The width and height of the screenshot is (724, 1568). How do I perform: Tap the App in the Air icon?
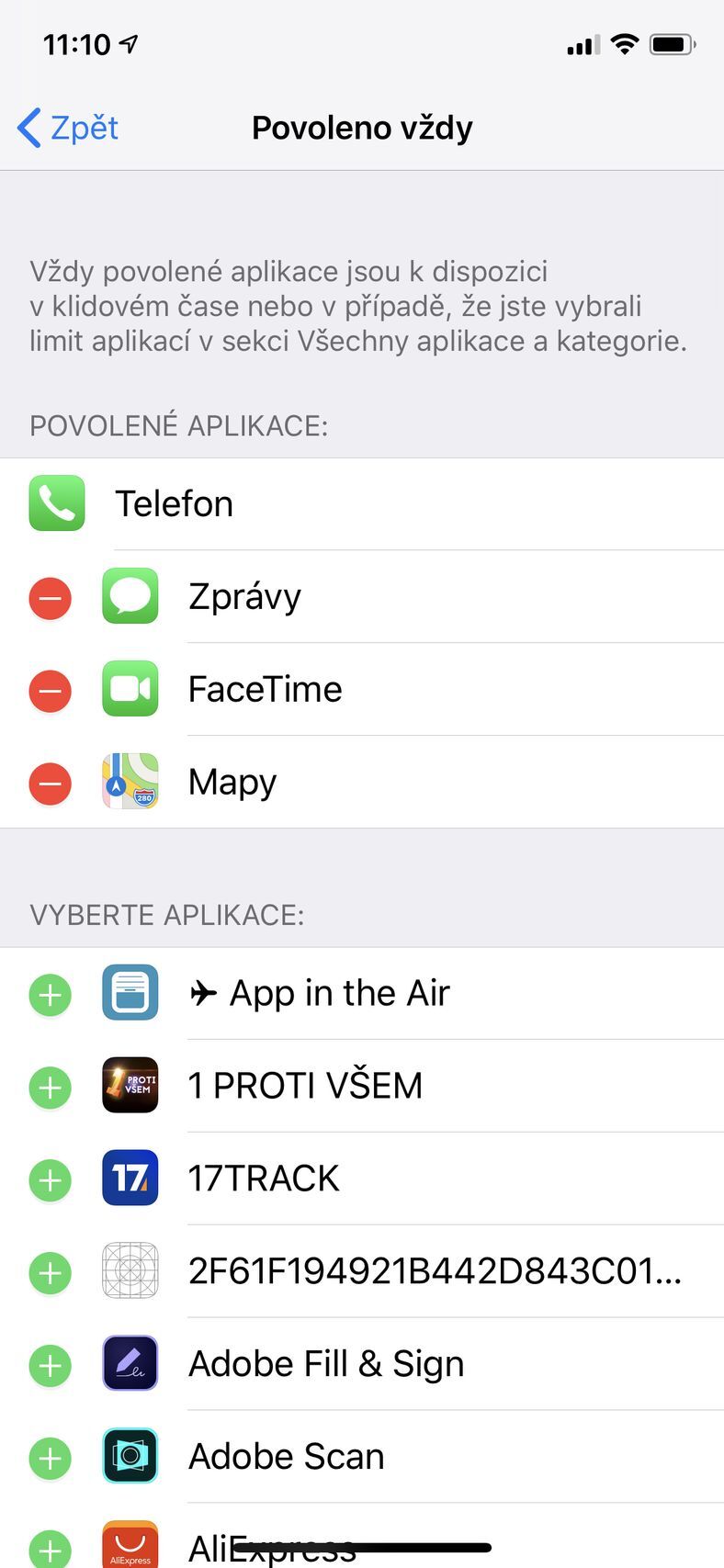(x=130, y=993)
